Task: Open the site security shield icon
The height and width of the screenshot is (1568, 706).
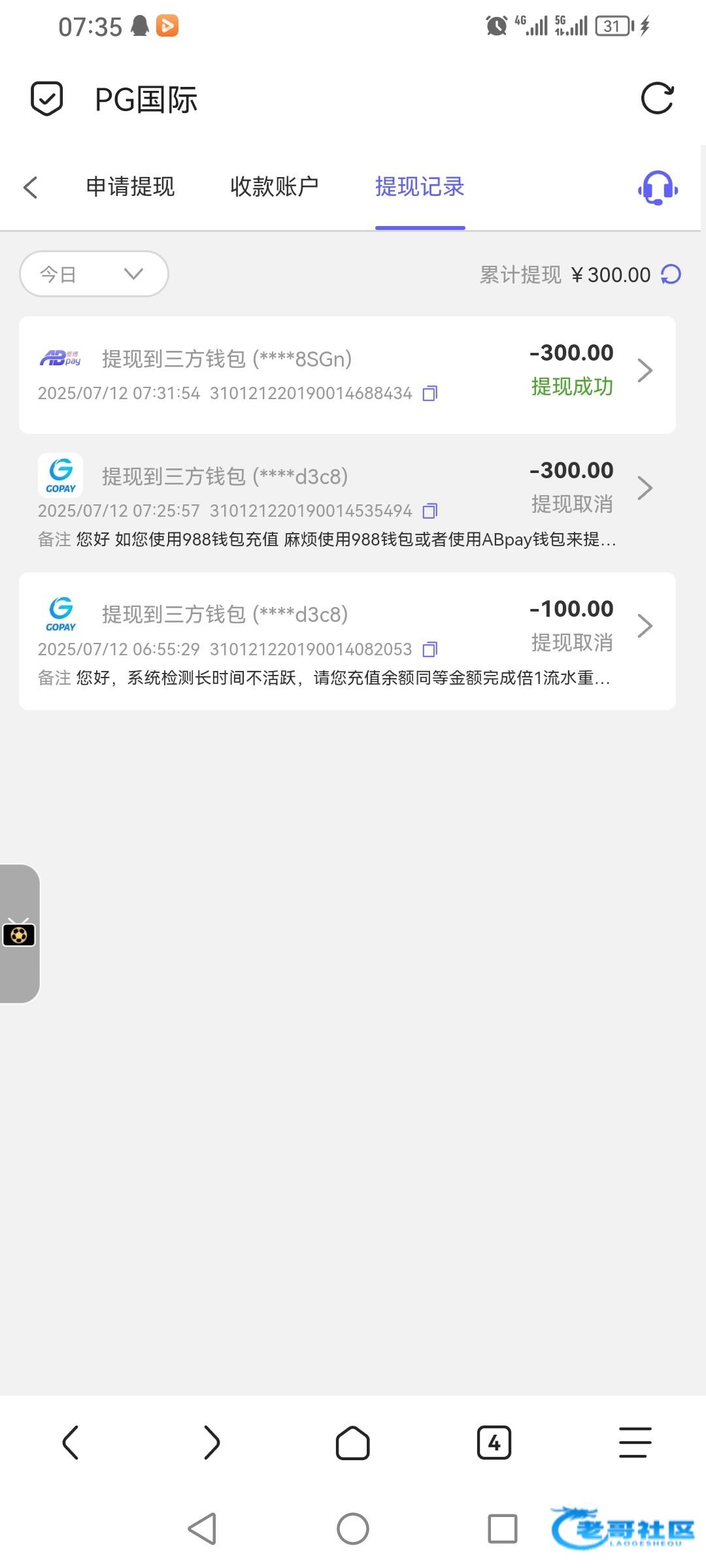Action: pos(47,99)
